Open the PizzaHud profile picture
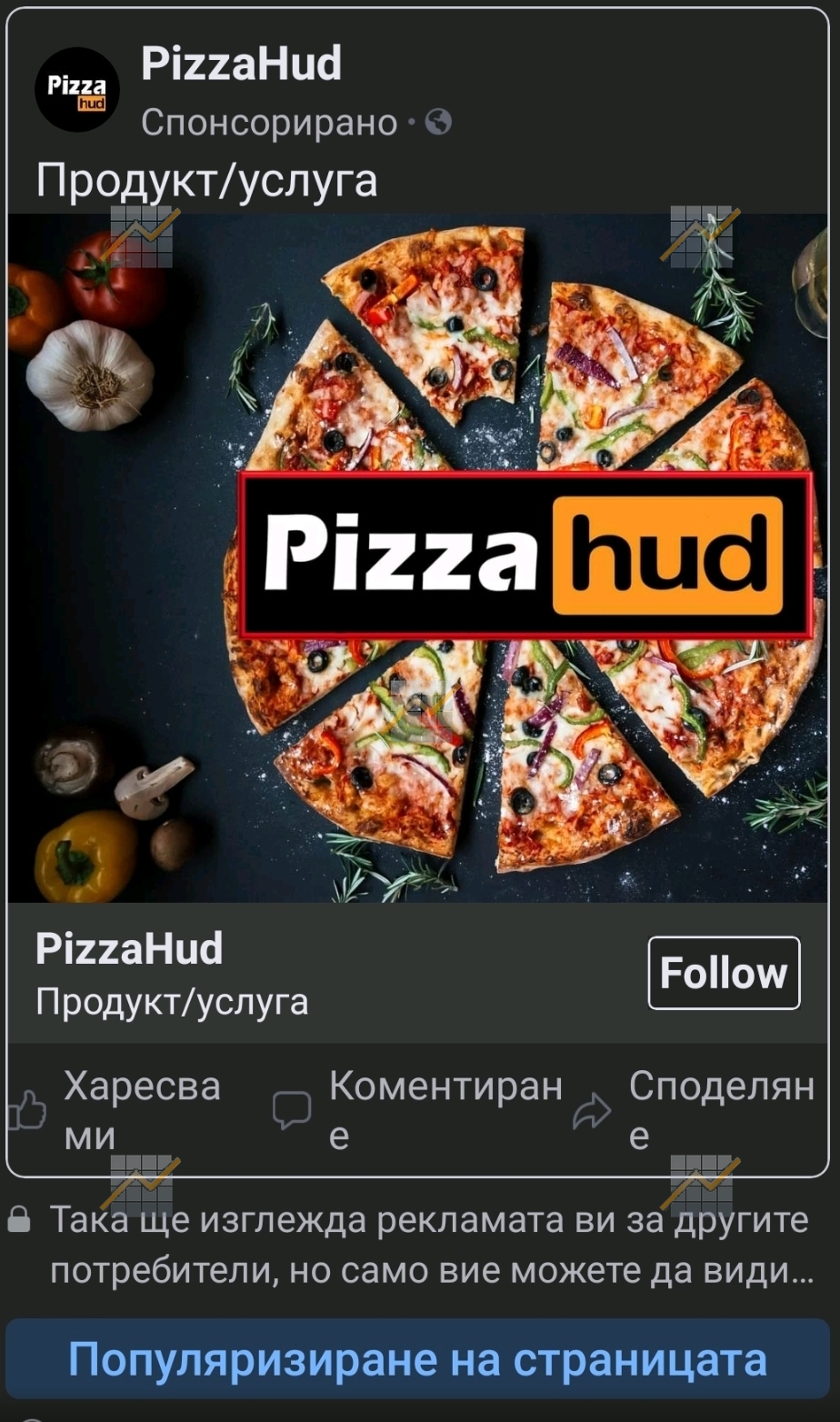840x1422 pixels. [77, 90]
